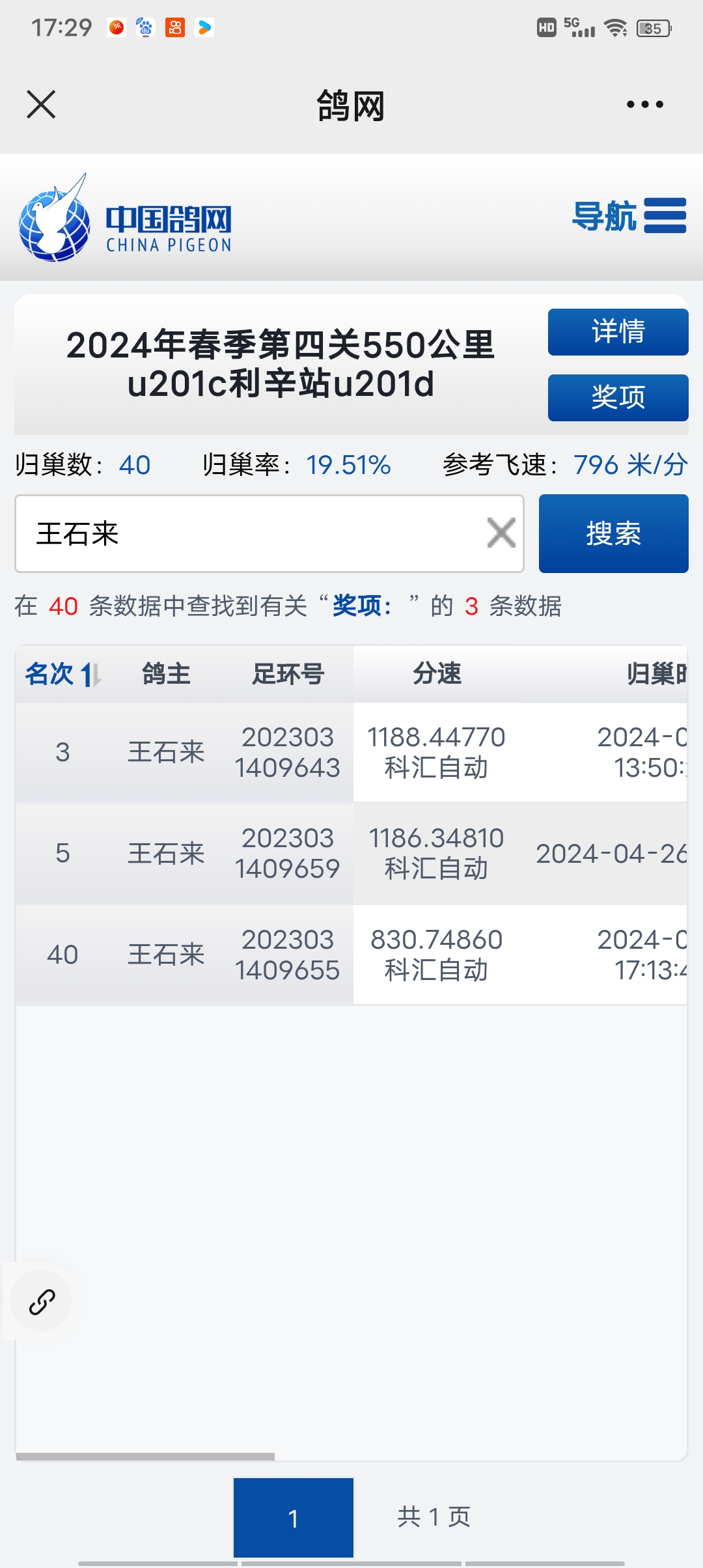This screenshot has height=1568, width=703.
Task: Open the three-dot overflow menu
Action: click(644, 104)
